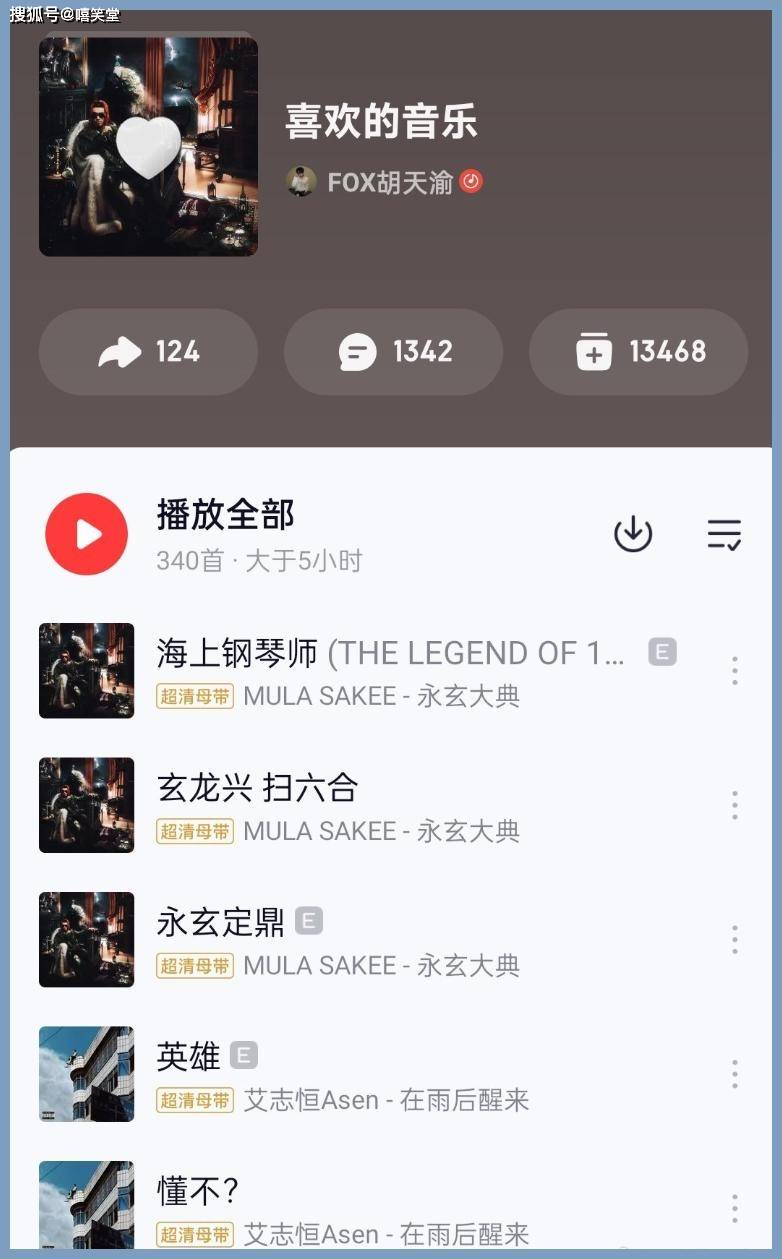782x1259 pixels.
Task: Share the playlist with 124 shares
Action: point(148,352)
